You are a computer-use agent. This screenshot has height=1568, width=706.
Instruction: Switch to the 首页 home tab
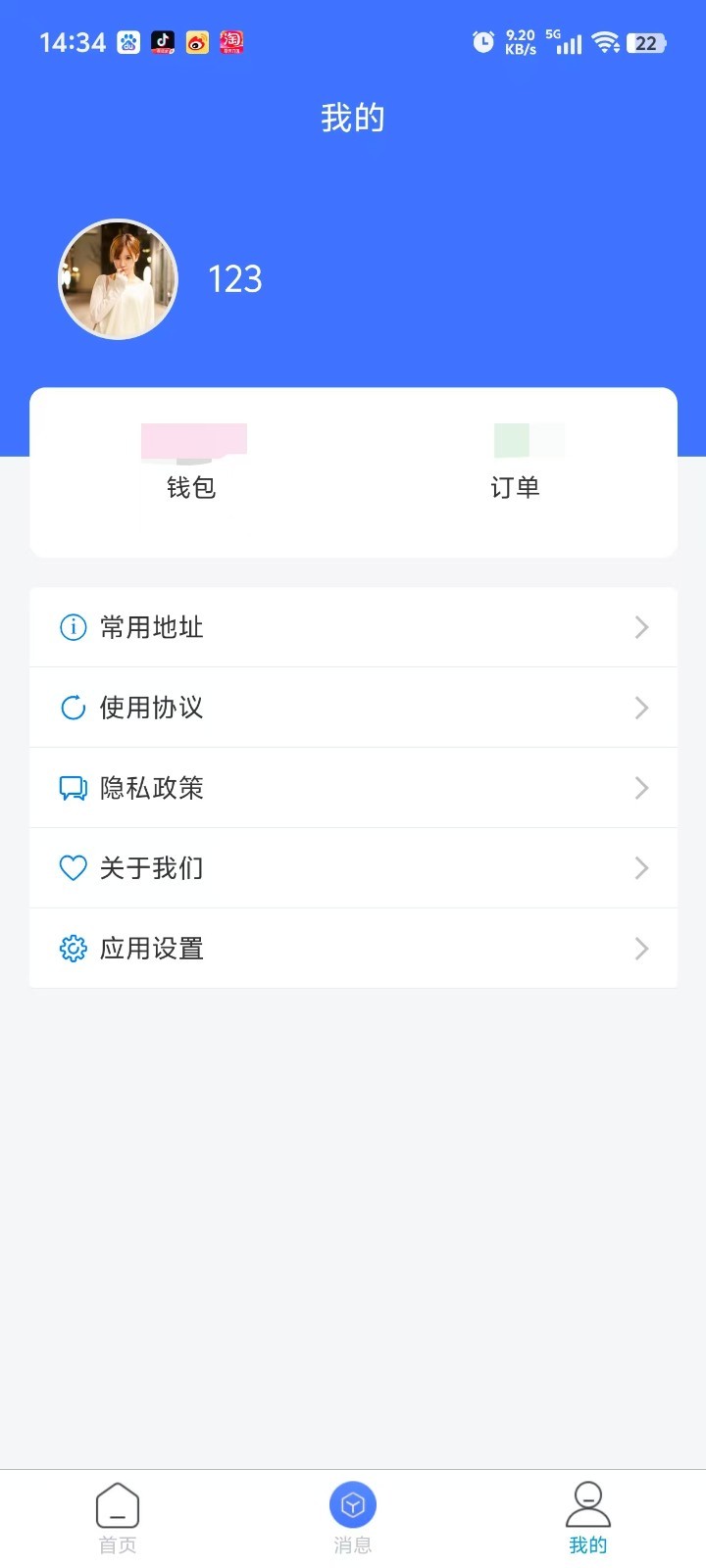(118, 1517)
